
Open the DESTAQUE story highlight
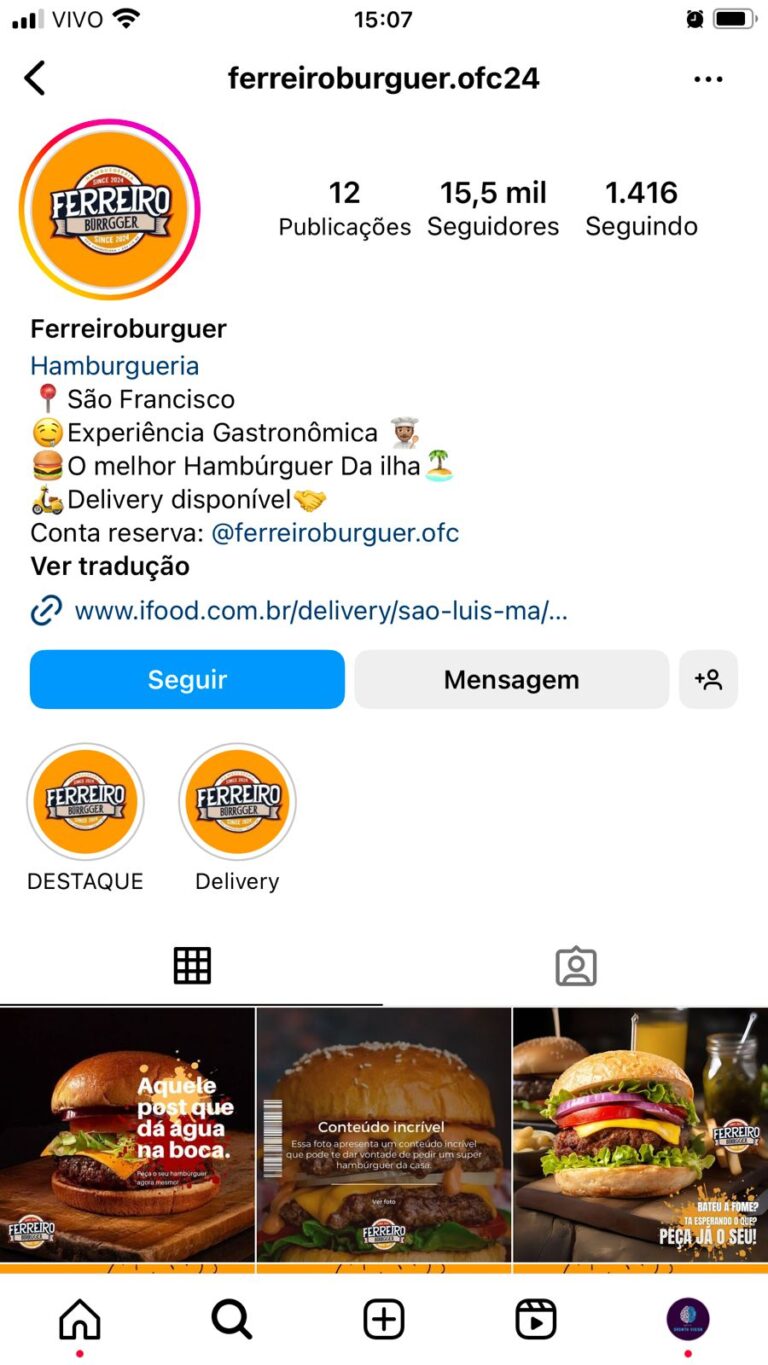click(x=85, y=802)
